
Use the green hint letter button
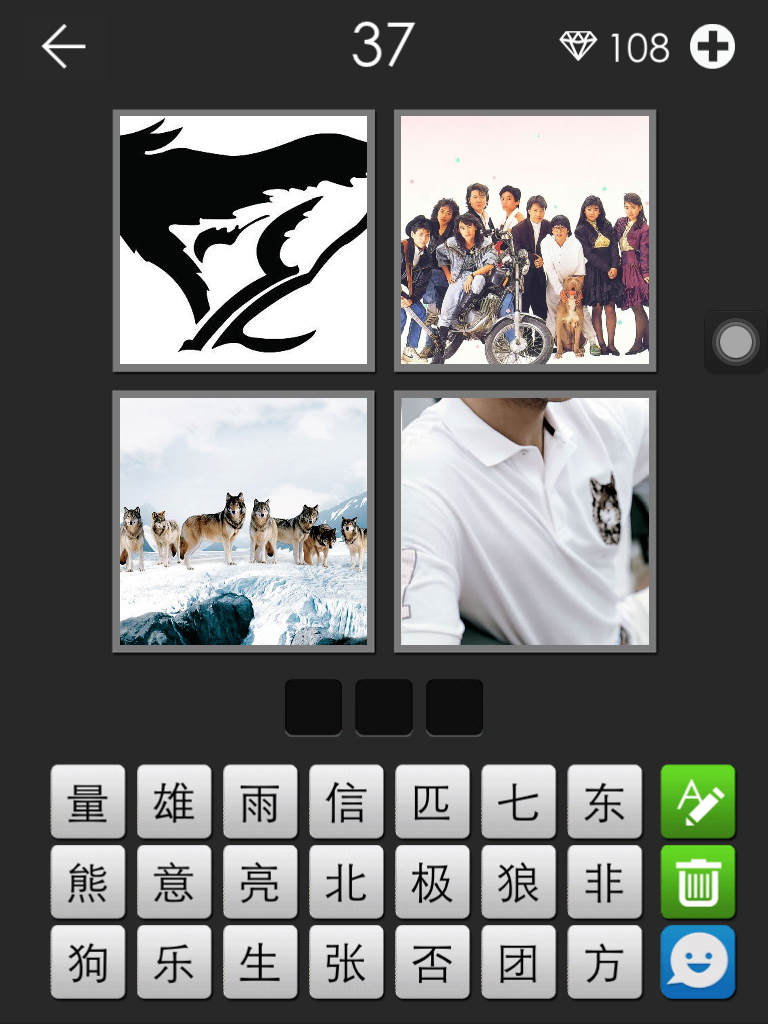point(697,802)
